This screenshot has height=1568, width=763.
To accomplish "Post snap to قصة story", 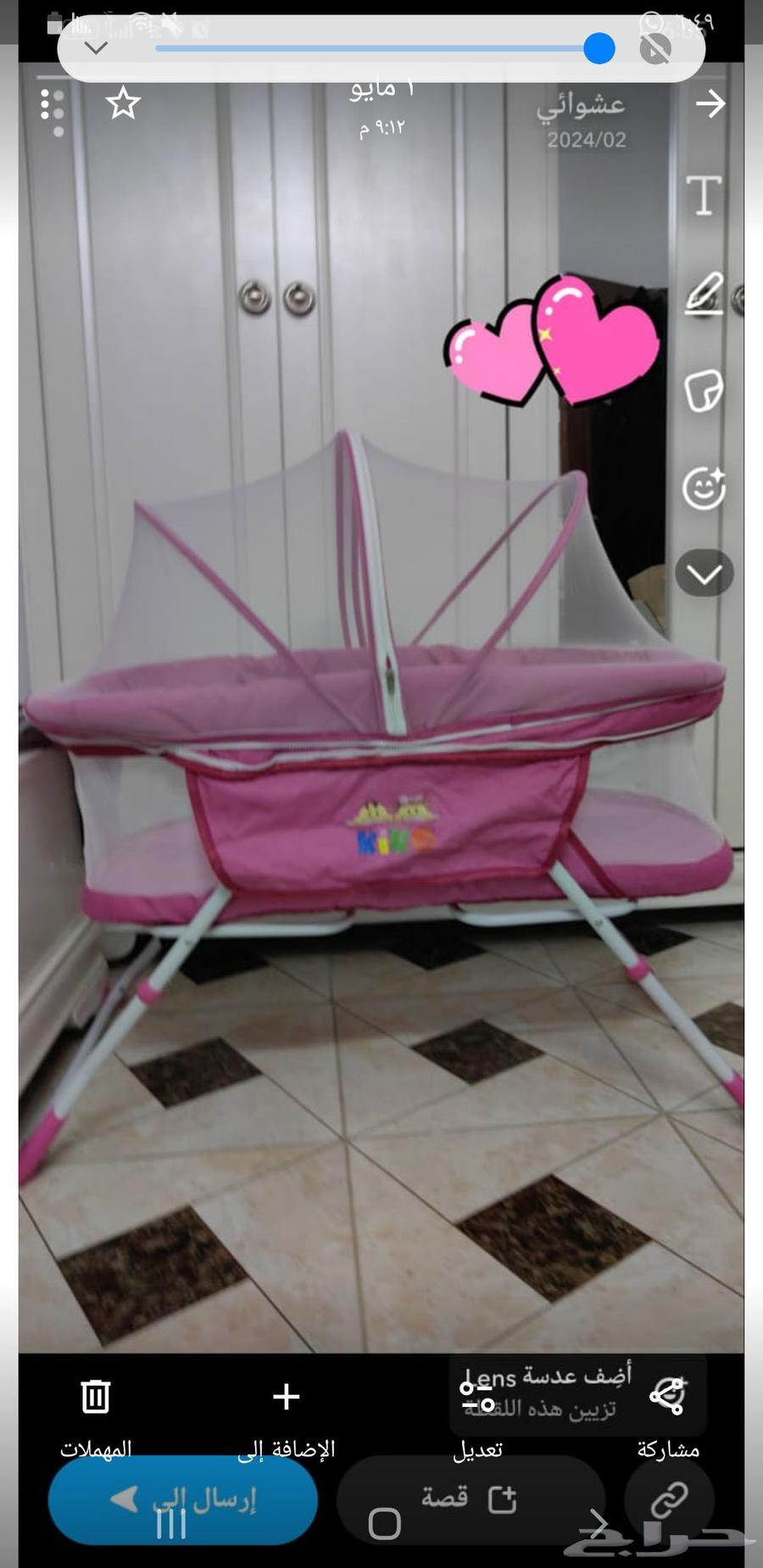I will coord(471,1499).
